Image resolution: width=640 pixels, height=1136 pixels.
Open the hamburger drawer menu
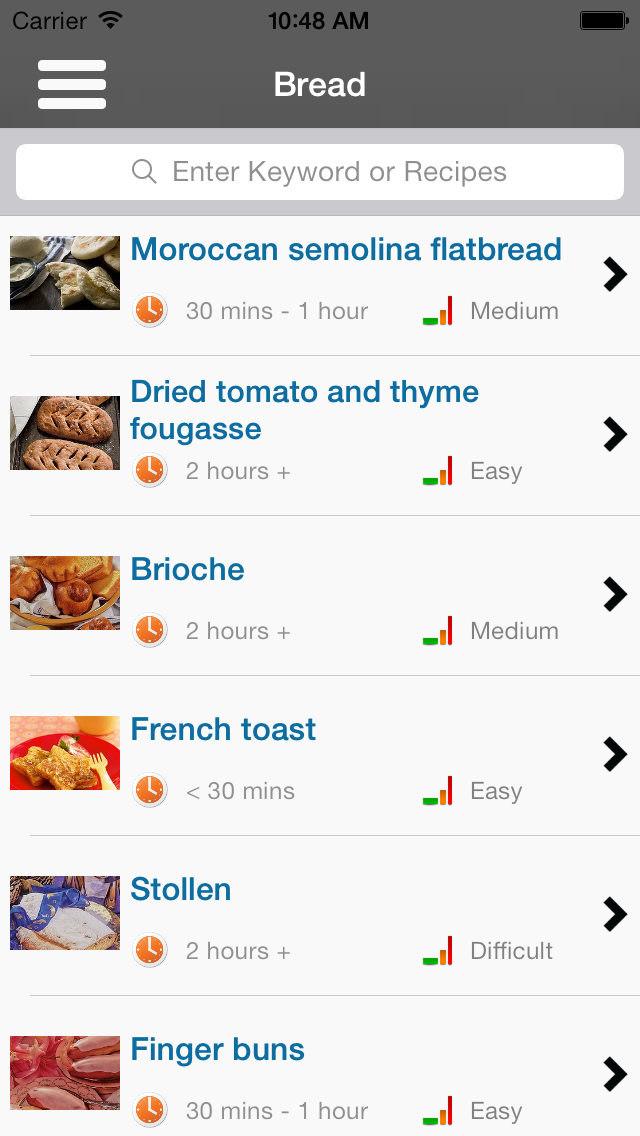pyautogui.click(x=72, y=85)
